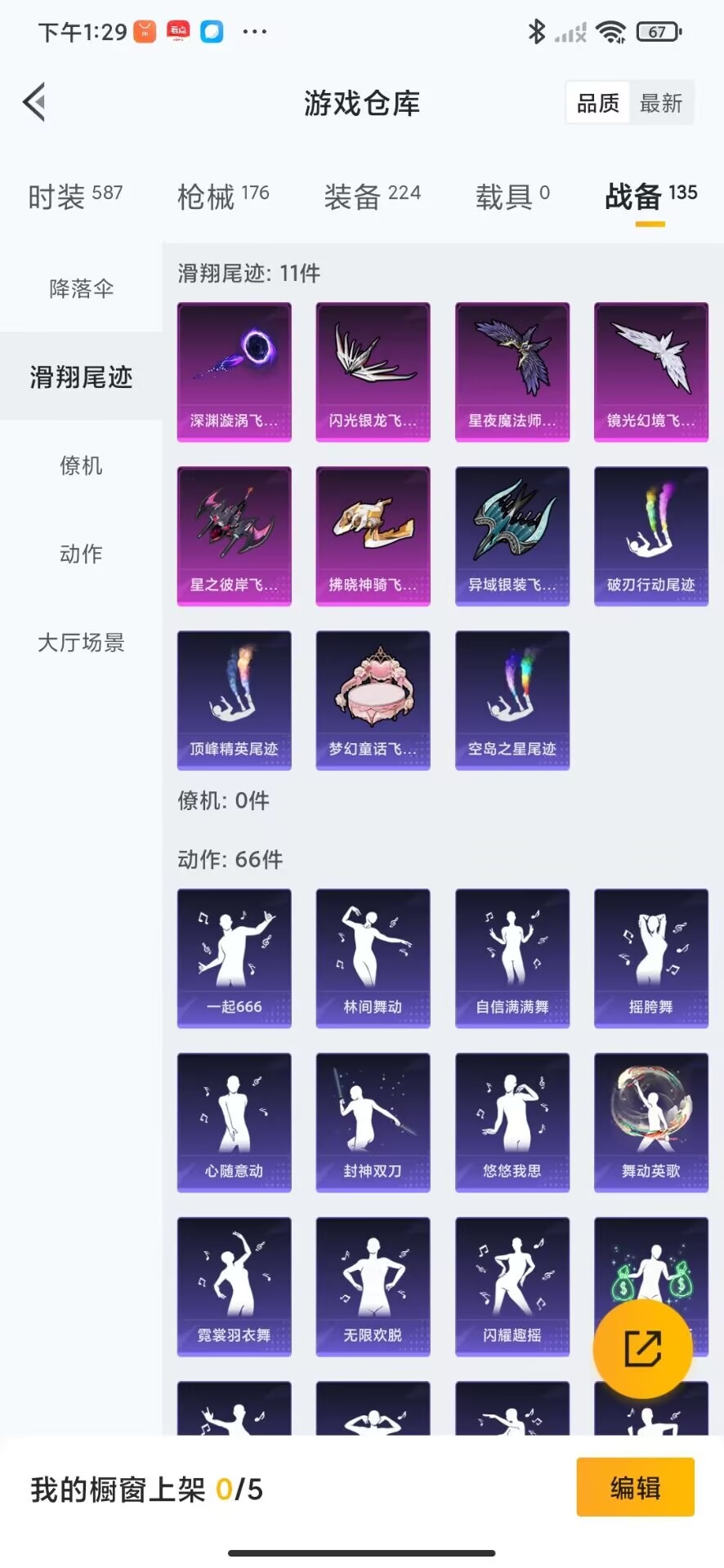This screenshot has height=1568, width=724.
Task: View the 破刃行动尾迹 item
Action: point(651,537)
